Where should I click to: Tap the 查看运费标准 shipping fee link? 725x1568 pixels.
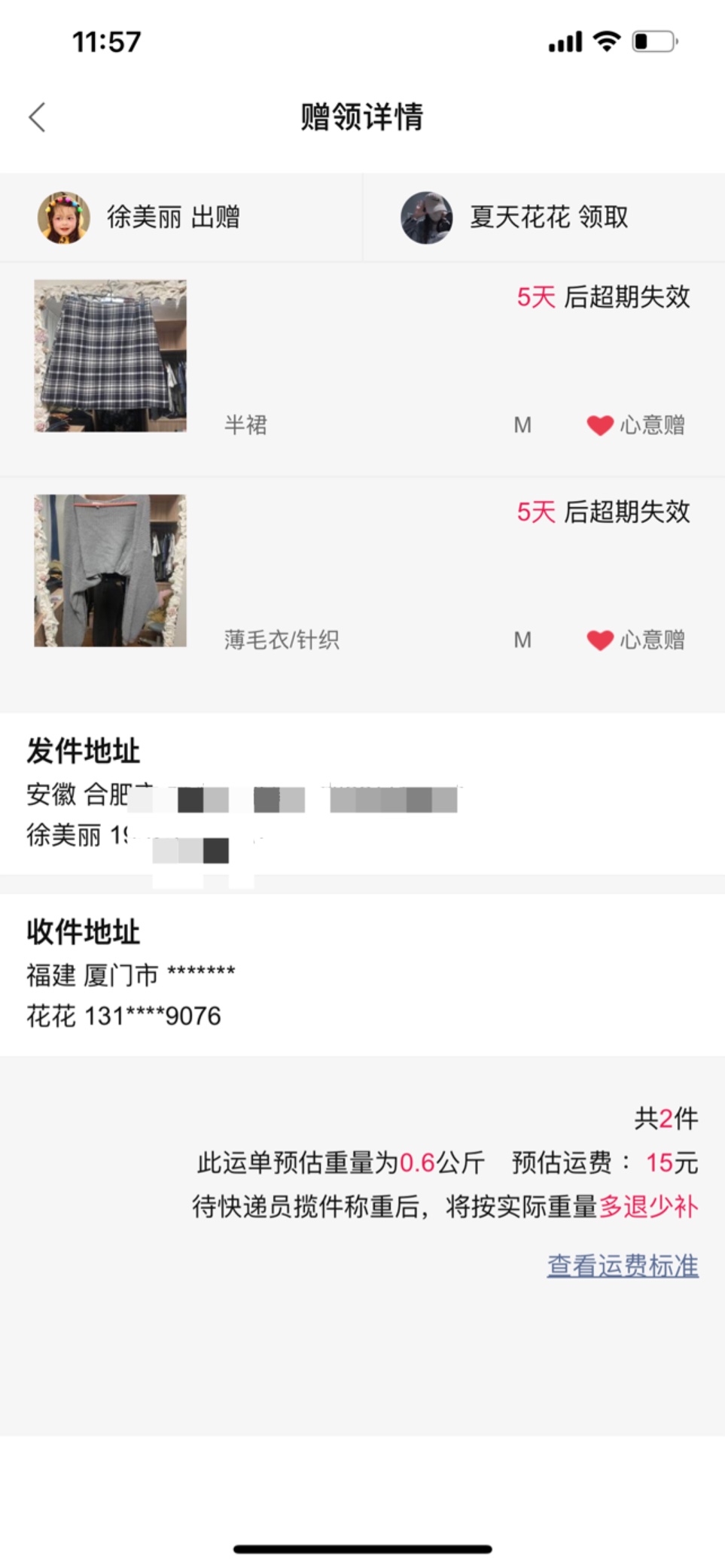(623, 1266)
